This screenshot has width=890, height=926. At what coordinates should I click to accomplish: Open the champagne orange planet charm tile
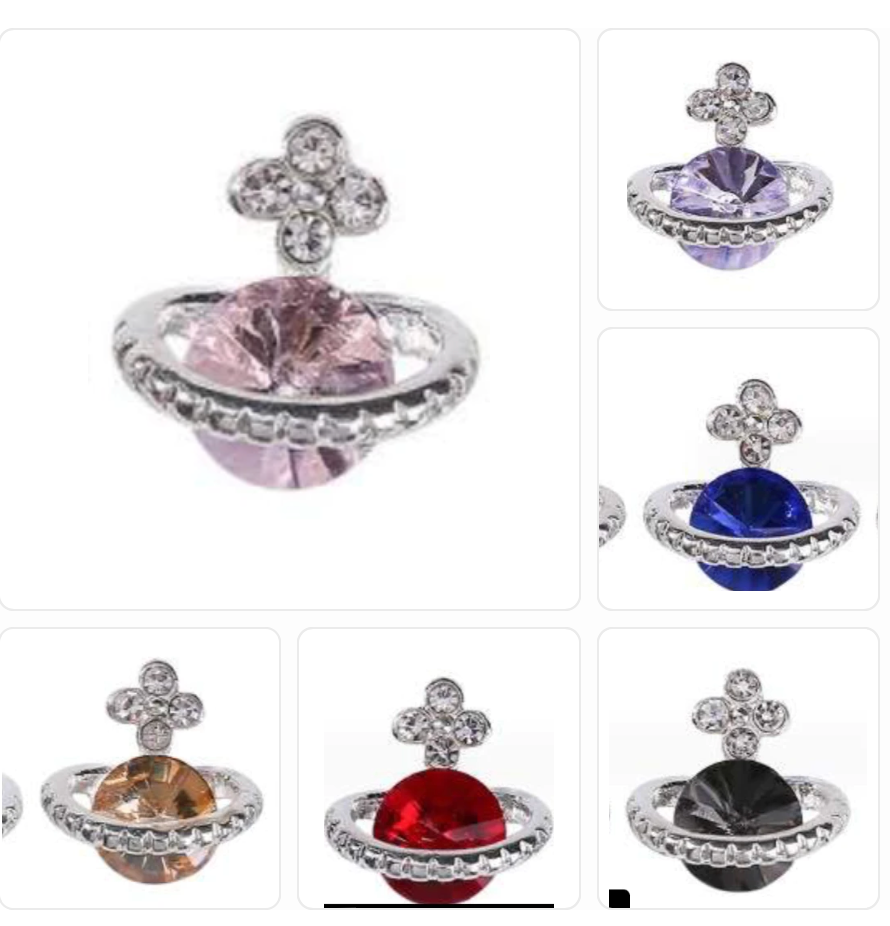click(140, 768)
